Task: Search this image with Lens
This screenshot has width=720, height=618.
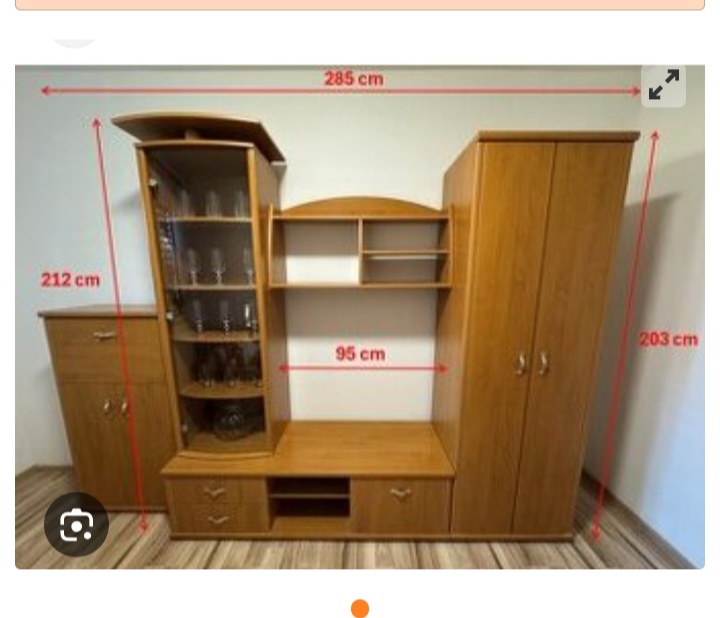Action: click(76, 525)
